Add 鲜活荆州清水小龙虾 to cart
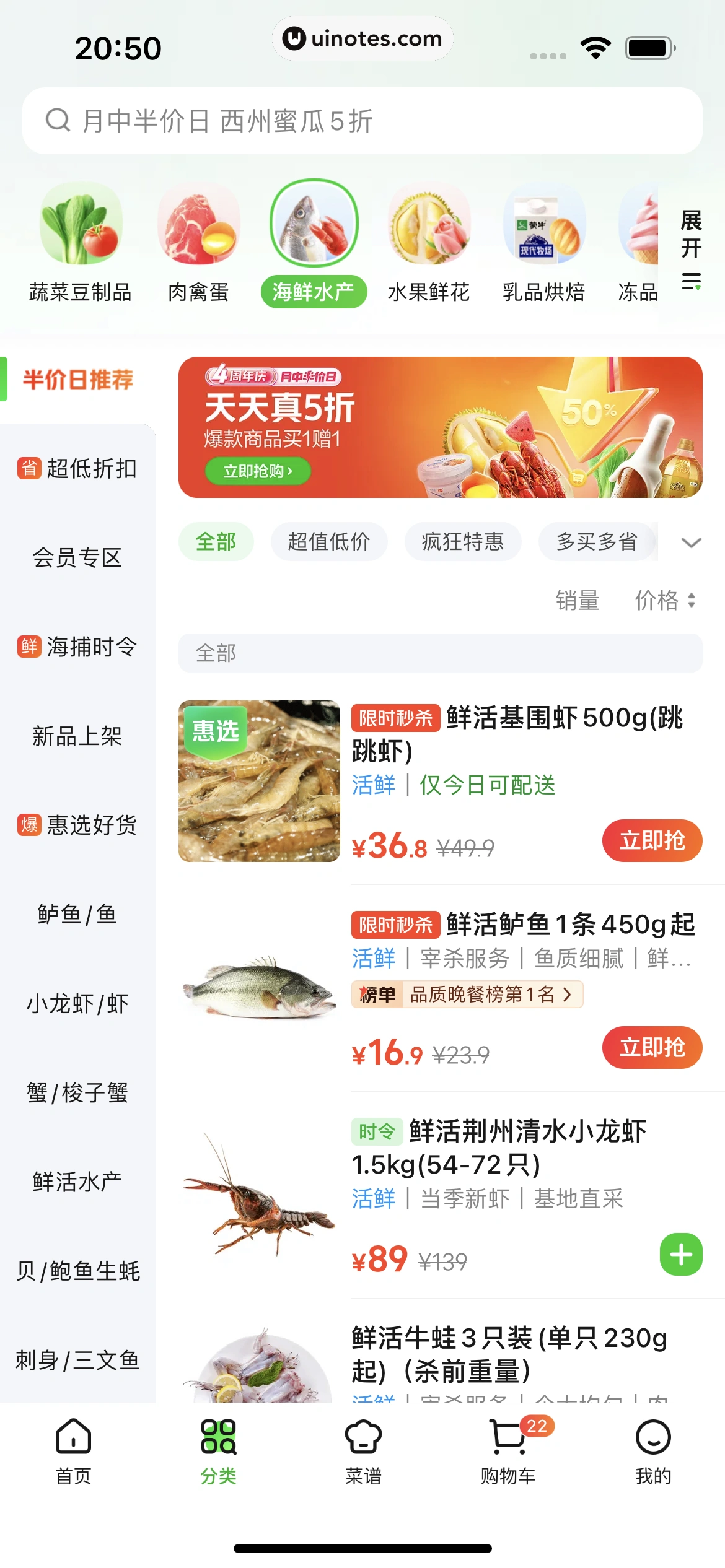725x1568 pixels. tap(681, 1255)
